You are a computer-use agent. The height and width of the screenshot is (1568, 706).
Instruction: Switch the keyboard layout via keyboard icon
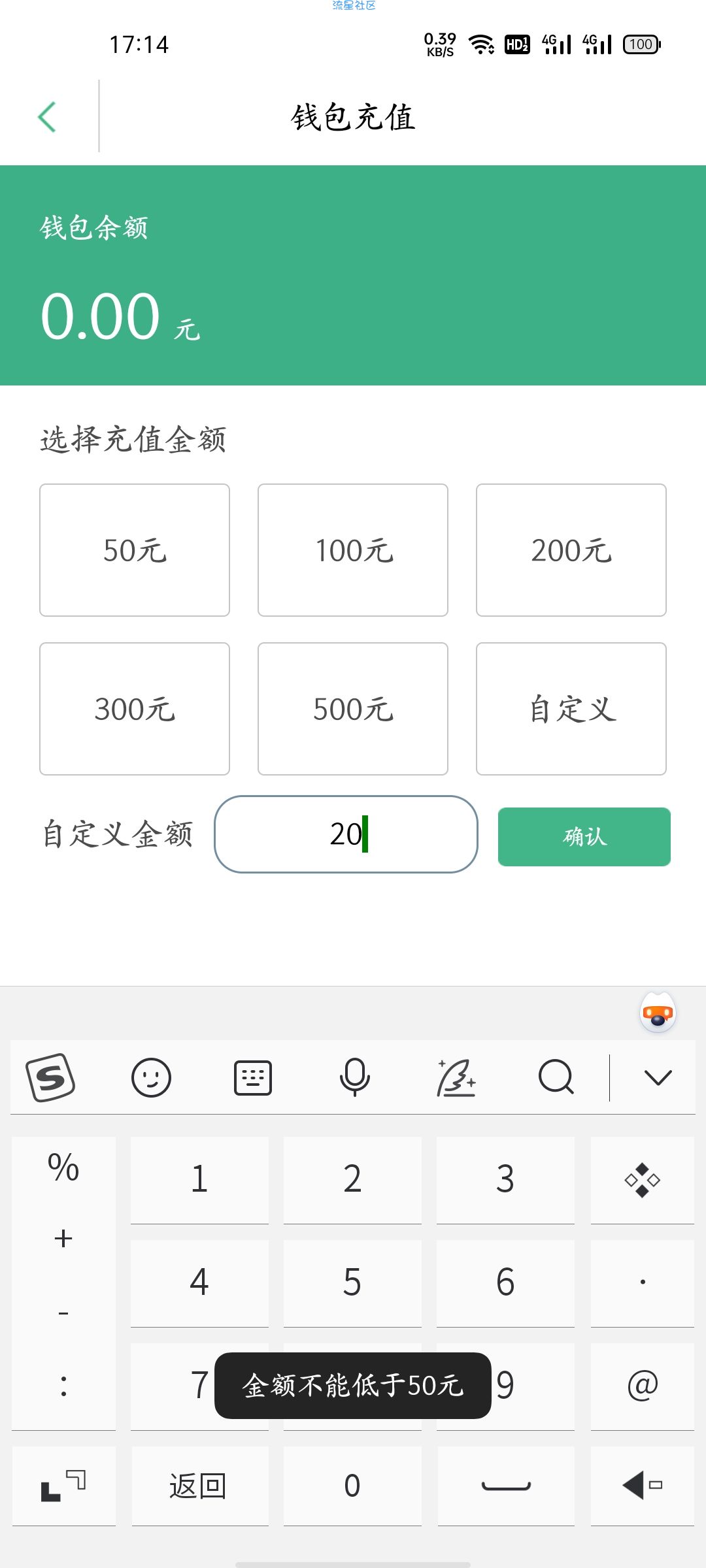coord(253,1077)
